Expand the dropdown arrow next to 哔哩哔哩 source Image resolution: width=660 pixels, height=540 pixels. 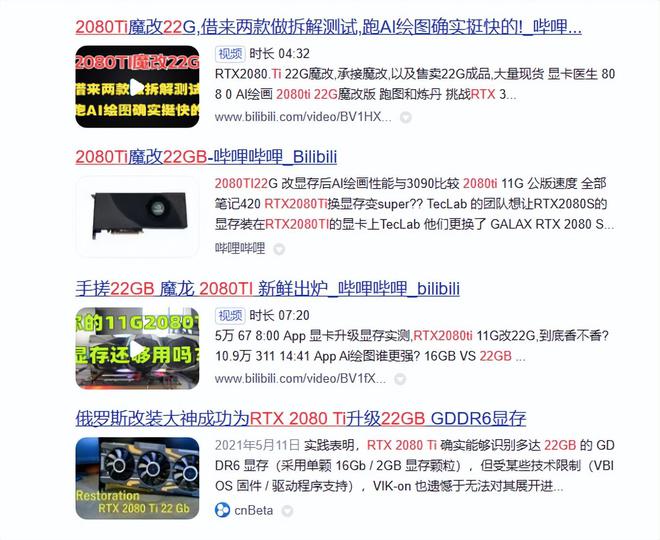coord(279,247)
